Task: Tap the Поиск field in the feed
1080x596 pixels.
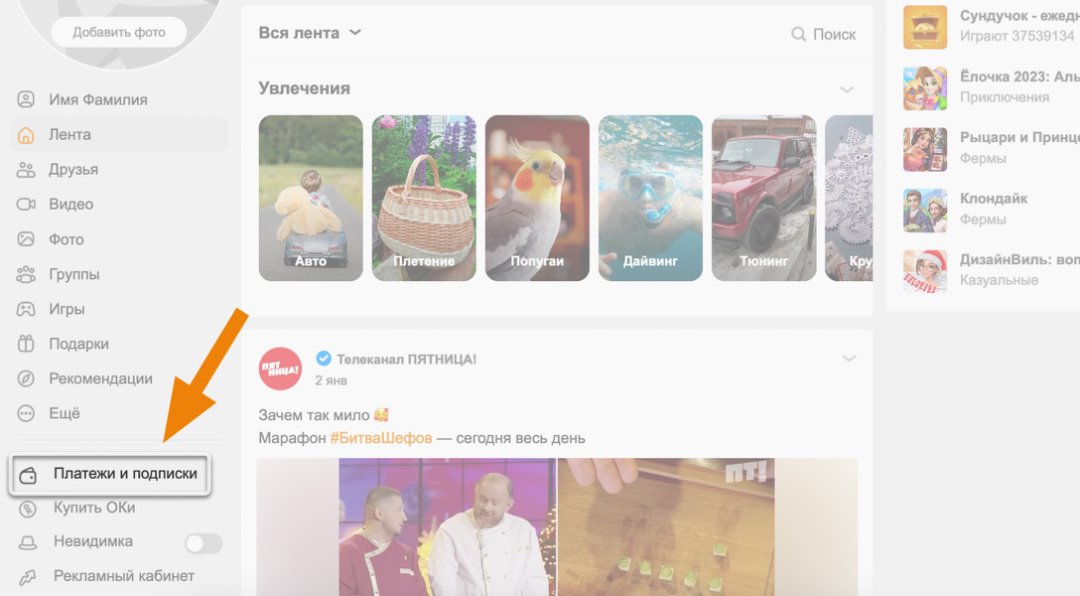Action: tap(824, 34)
